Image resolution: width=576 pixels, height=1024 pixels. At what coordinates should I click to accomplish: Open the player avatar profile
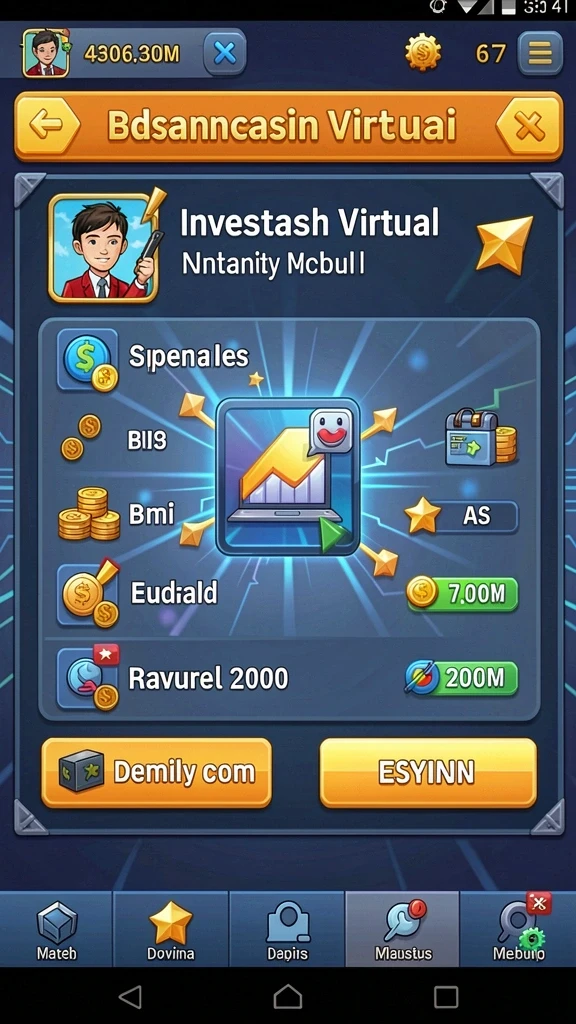pos(46,53)
